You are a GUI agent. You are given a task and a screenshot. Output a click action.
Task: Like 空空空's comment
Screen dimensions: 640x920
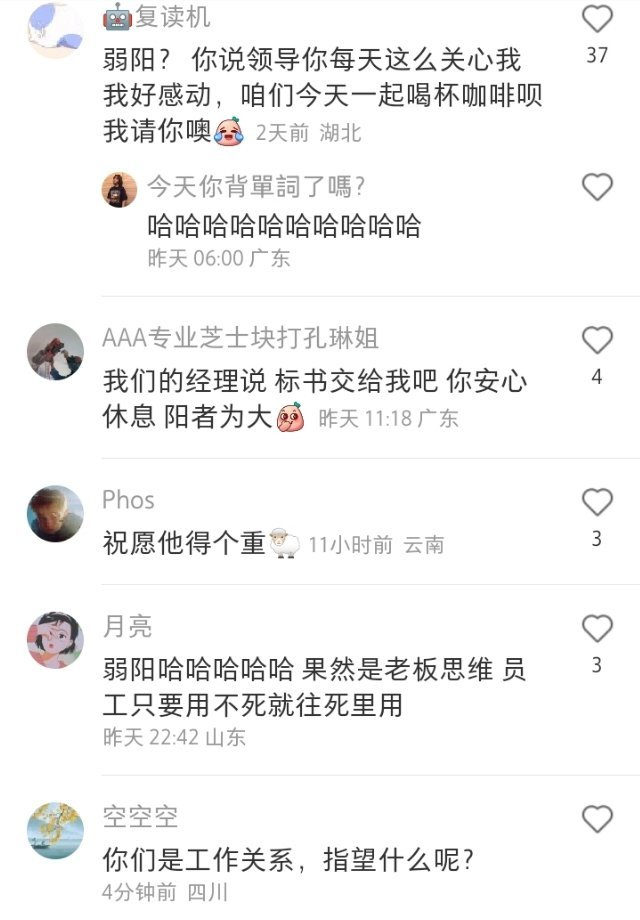click(x=597, y=820)
